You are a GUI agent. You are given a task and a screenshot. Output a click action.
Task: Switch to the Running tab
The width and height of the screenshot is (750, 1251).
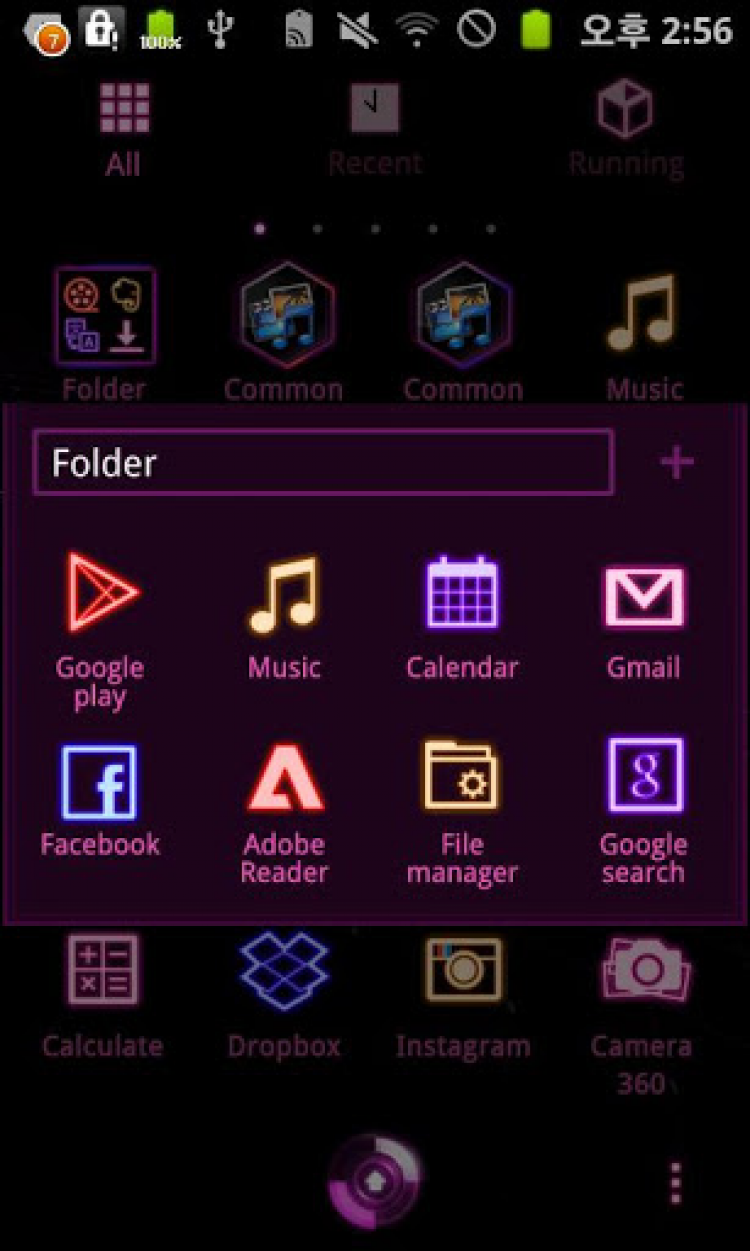(x=626, y=128)
